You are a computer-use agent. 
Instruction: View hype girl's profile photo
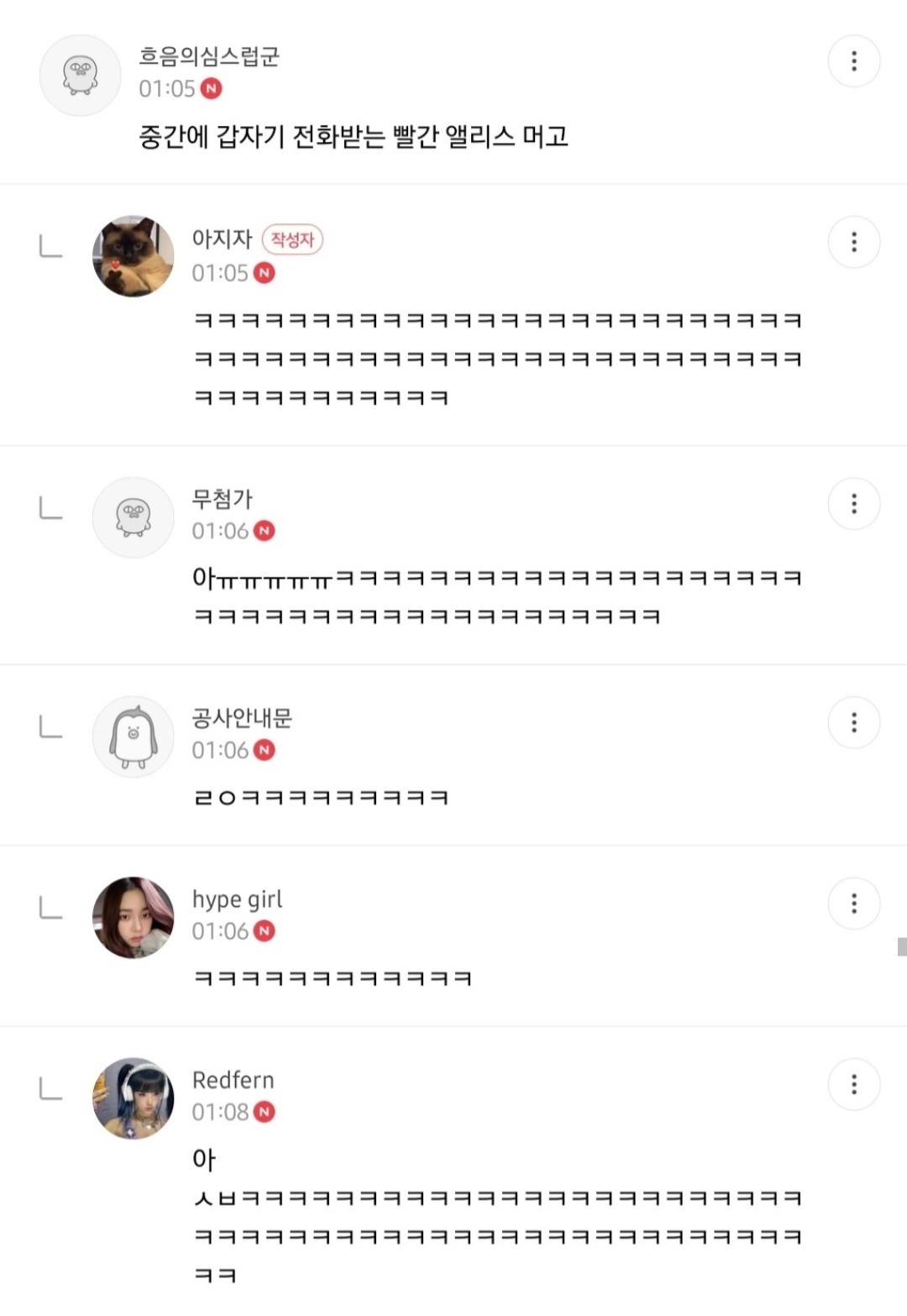coord(133,917)
